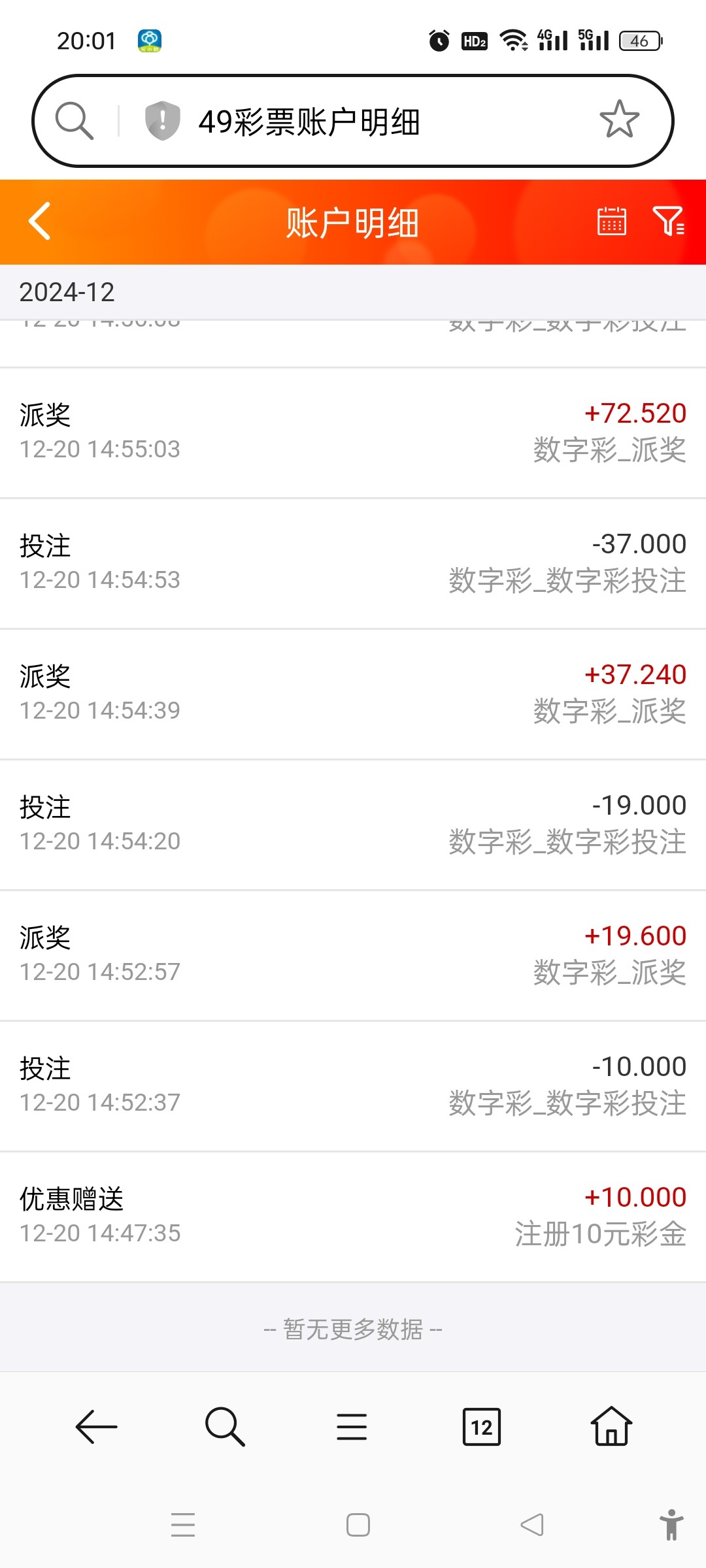Screen dimensions: 706x1568
Task: Tap the browser search magnifier icon
Action: coord(75,121)
